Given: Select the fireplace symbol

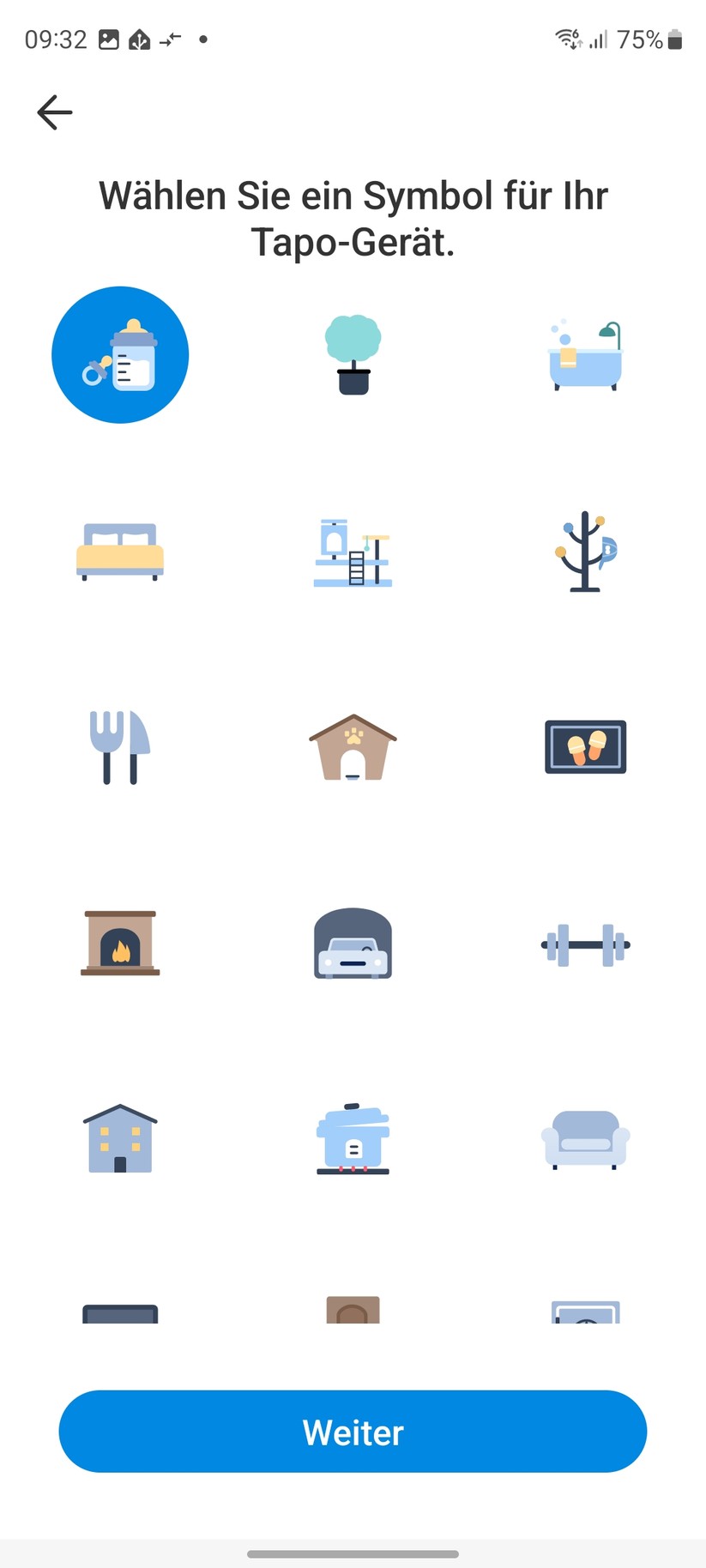Looking at the screenshot, I should (120, 943).
